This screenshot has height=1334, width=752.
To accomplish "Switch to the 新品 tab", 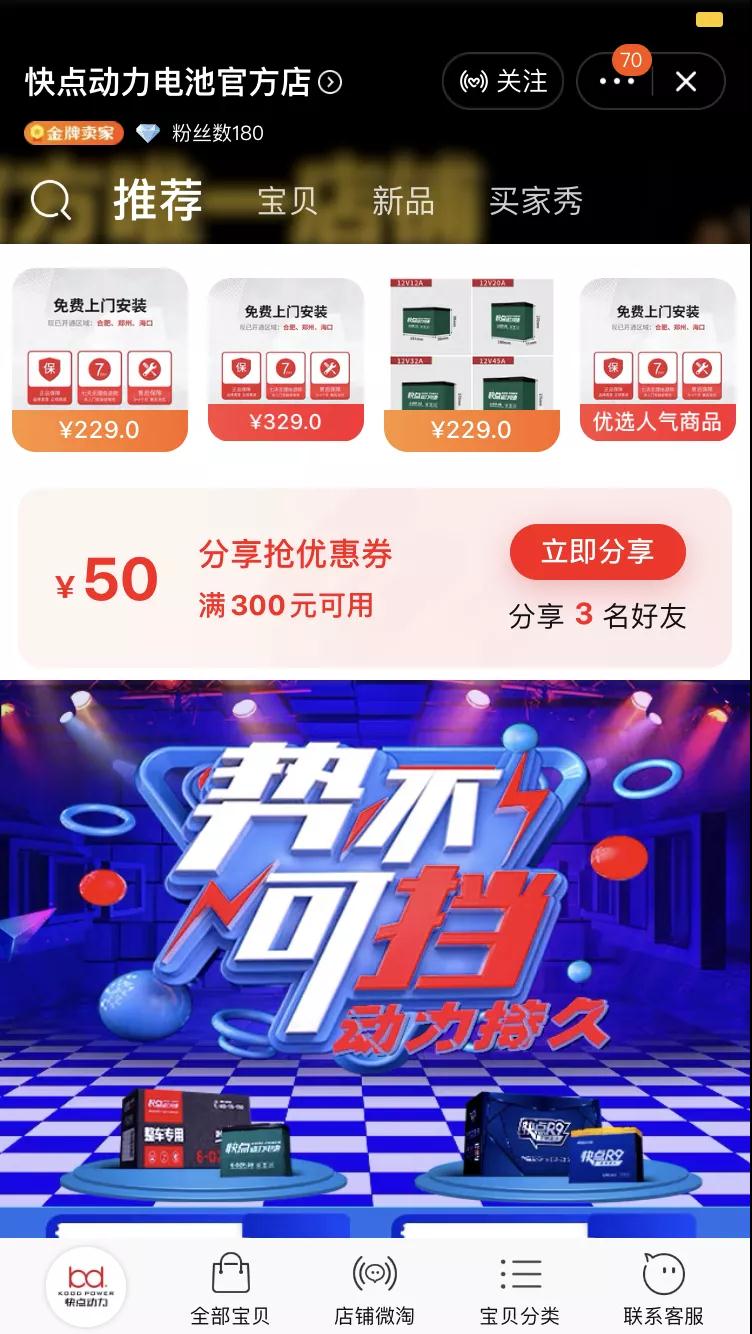I will [403, 201].
